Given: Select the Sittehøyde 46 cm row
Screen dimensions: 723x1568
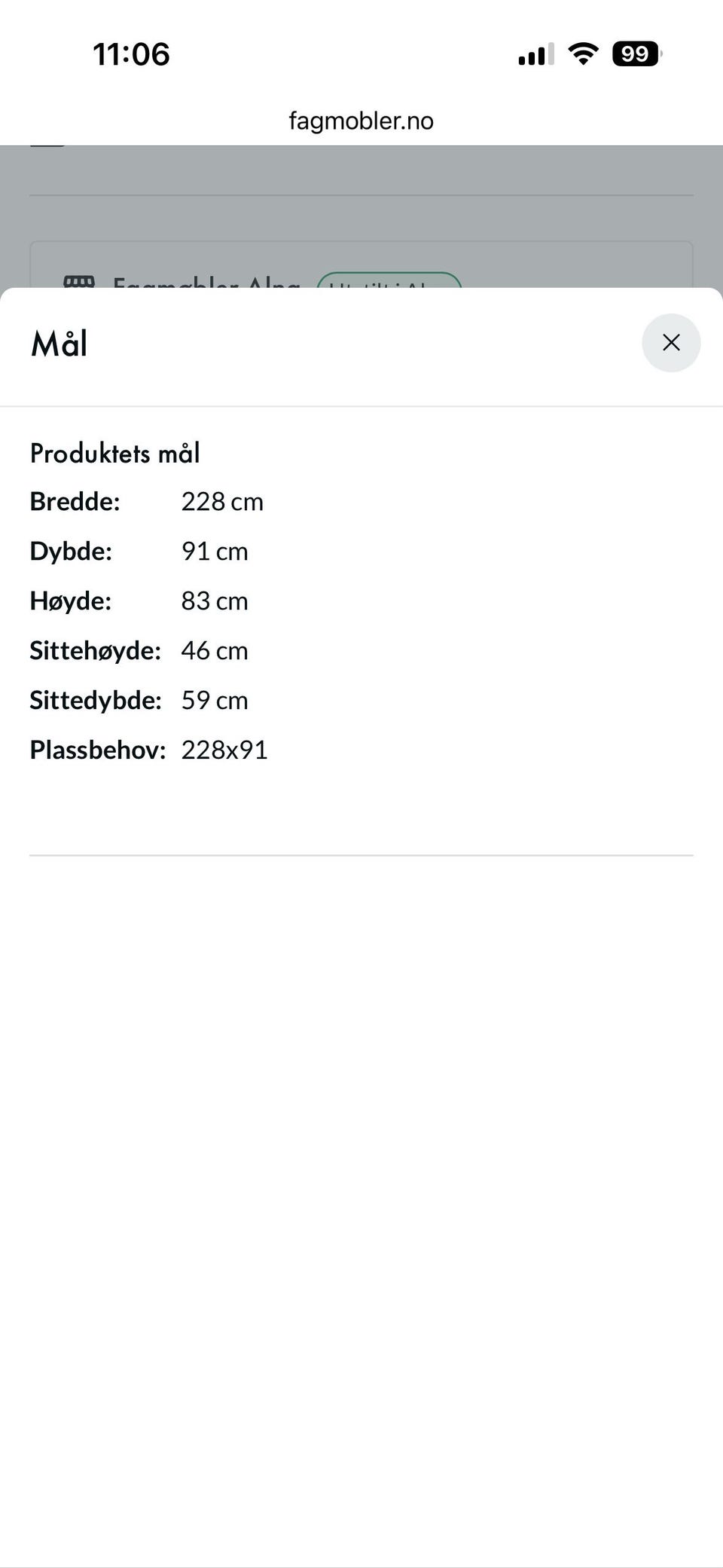Looking at the screenshot, I should pyautogui.click(x=139, y=650).
